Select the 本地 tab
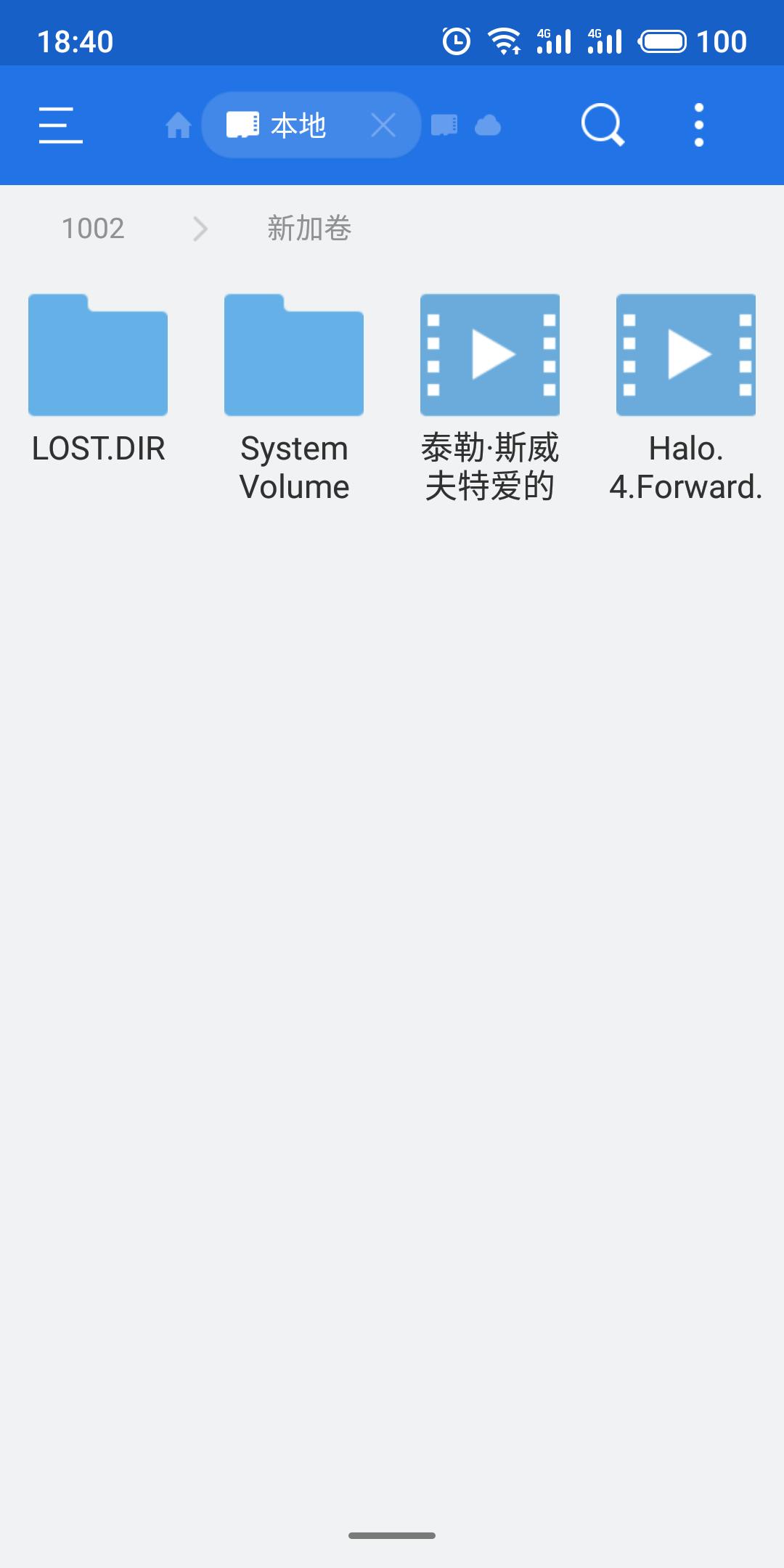Screen dimensions: 784x1568 pos(298,123)
